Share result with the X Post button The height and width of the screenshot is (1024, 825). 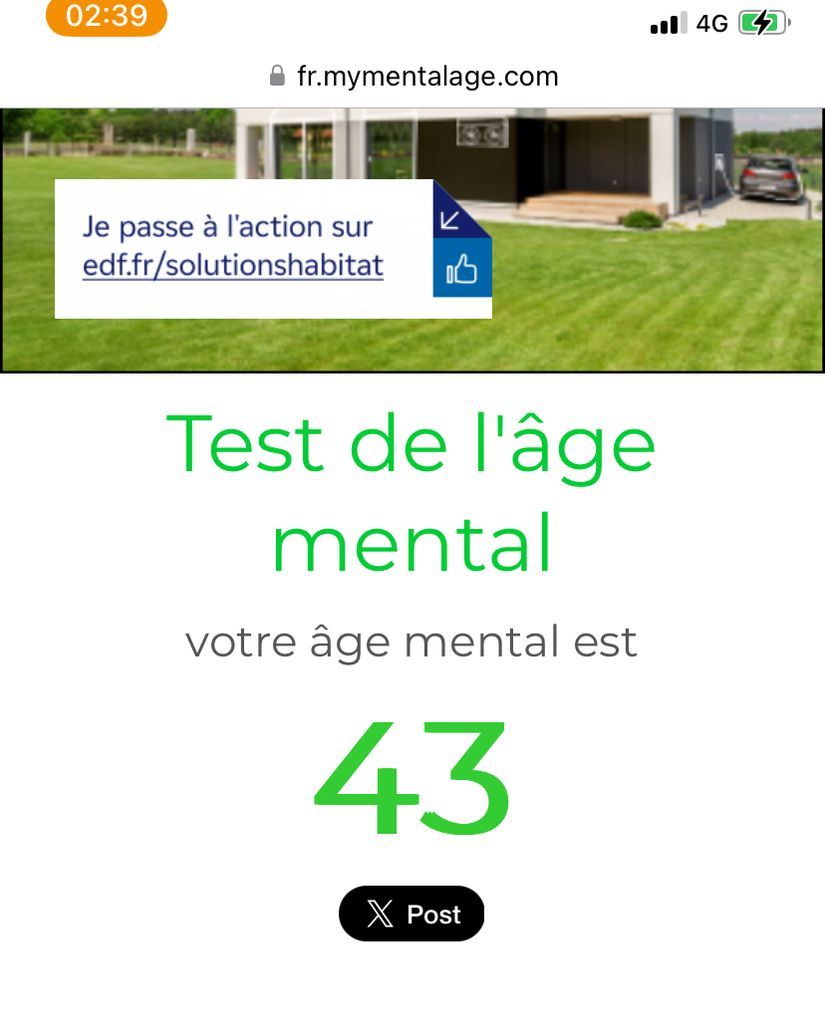[411, 914]
